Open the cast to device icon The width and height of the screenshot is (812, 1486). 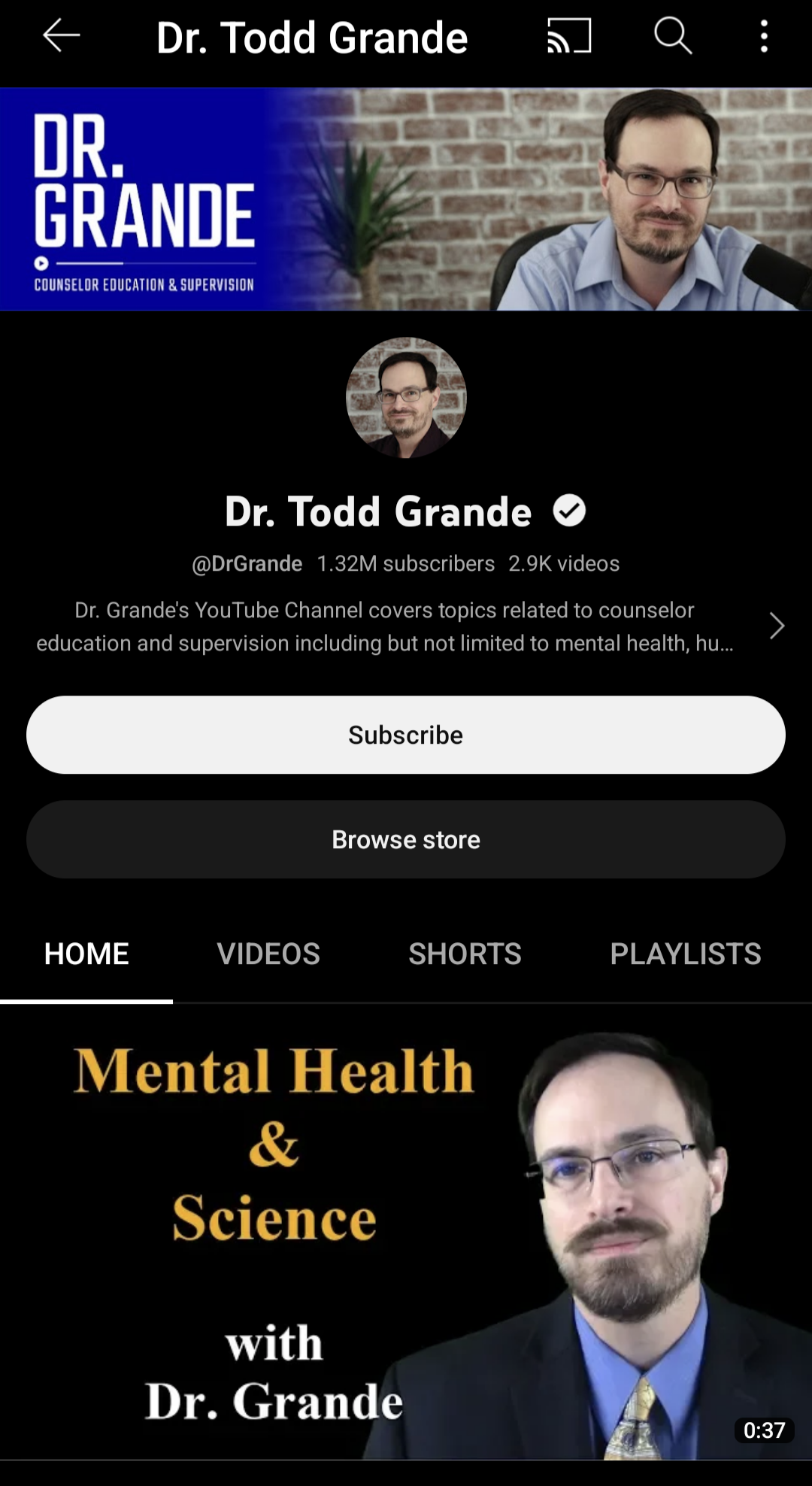569,36
